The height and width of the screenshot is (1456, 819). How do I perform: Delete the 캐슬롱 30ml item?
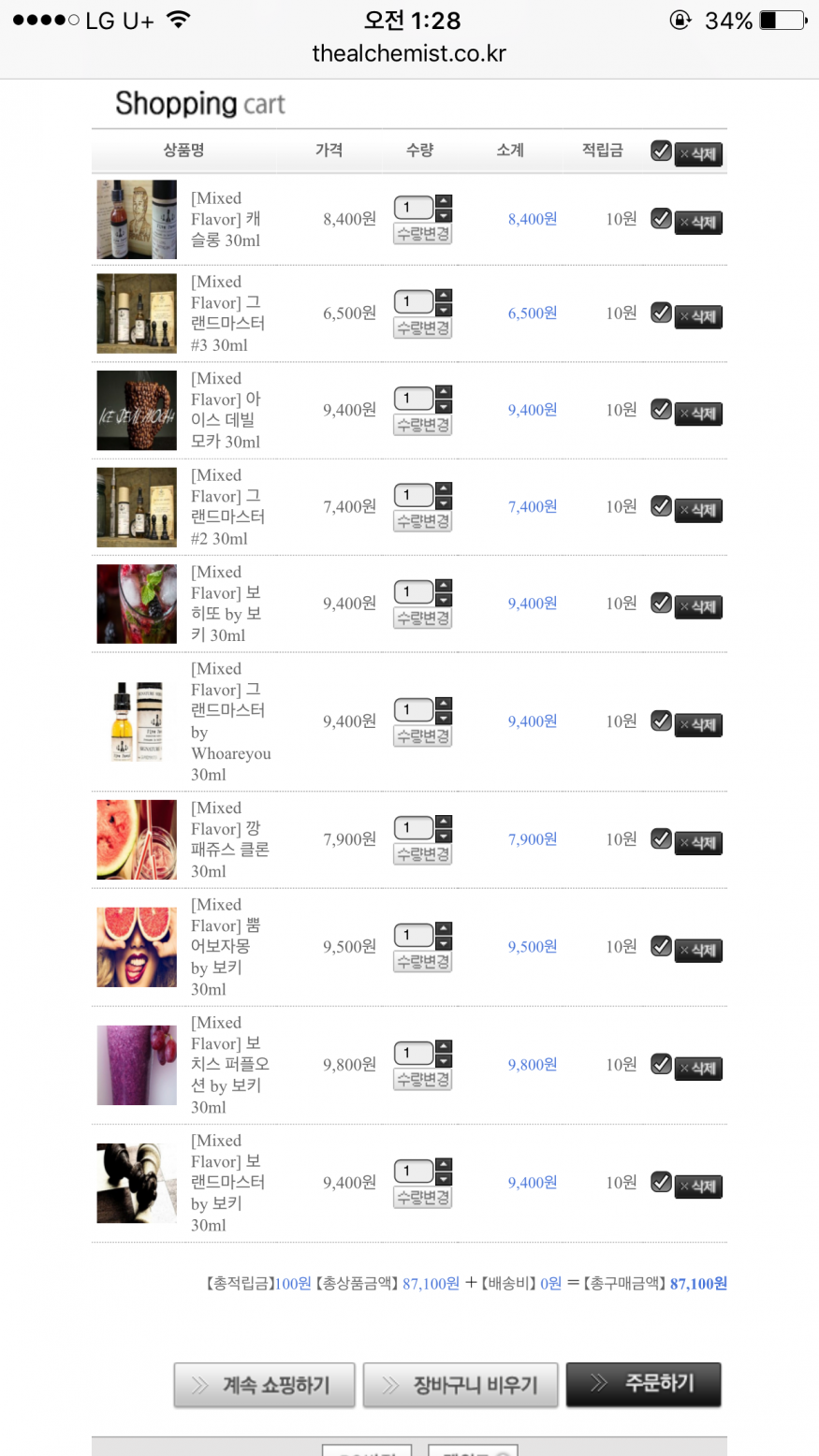(x=698, y=223)
